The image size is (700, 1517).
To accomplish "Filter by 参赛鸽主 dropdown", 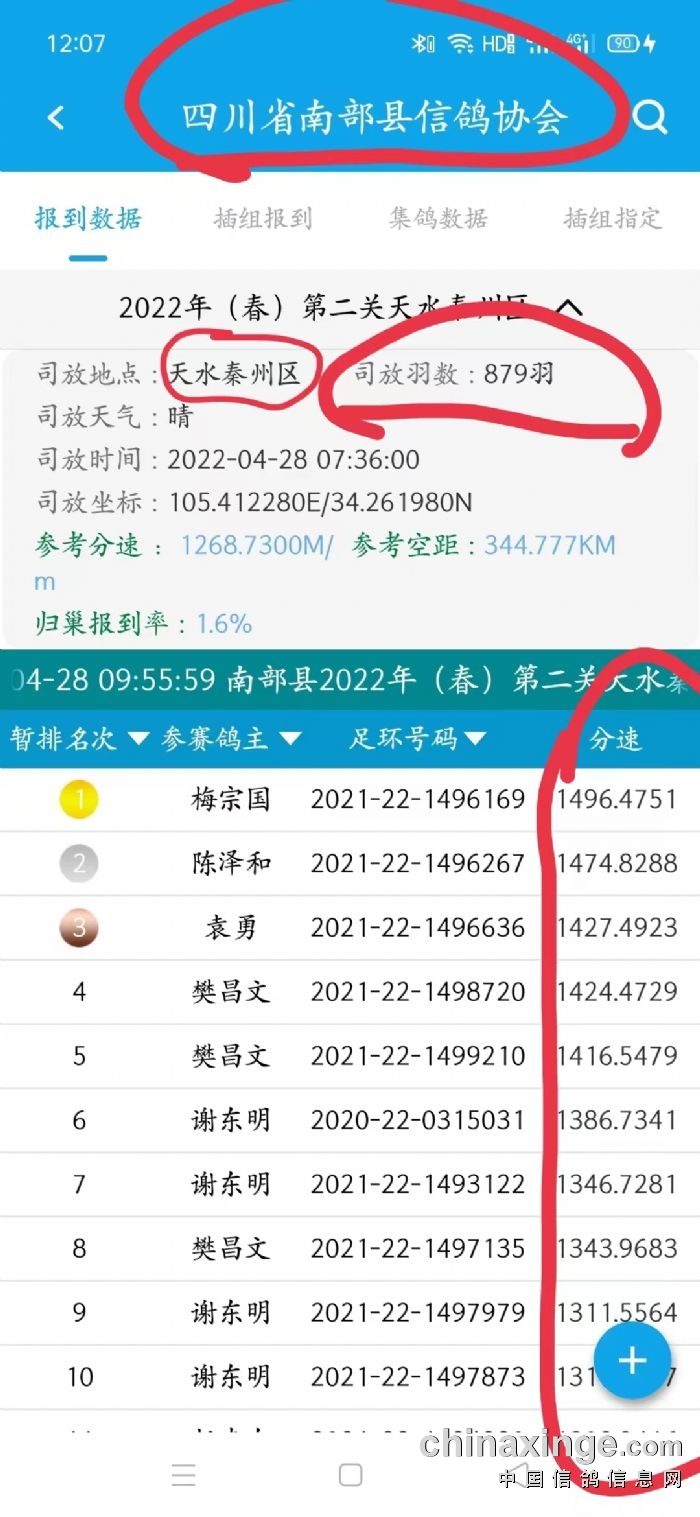I will coord(231,739).
